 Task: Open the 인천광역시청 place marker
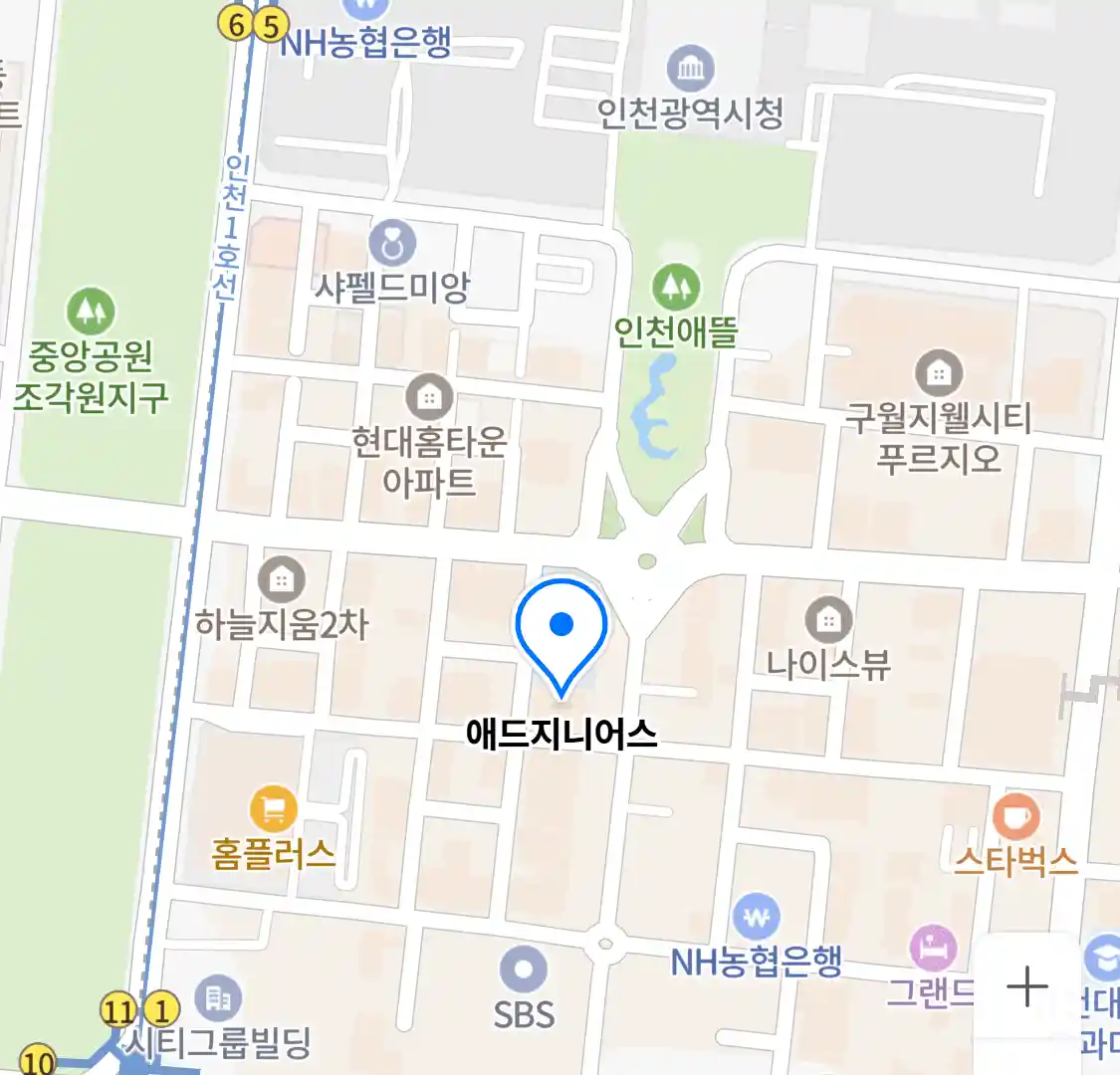coord(690,68)
